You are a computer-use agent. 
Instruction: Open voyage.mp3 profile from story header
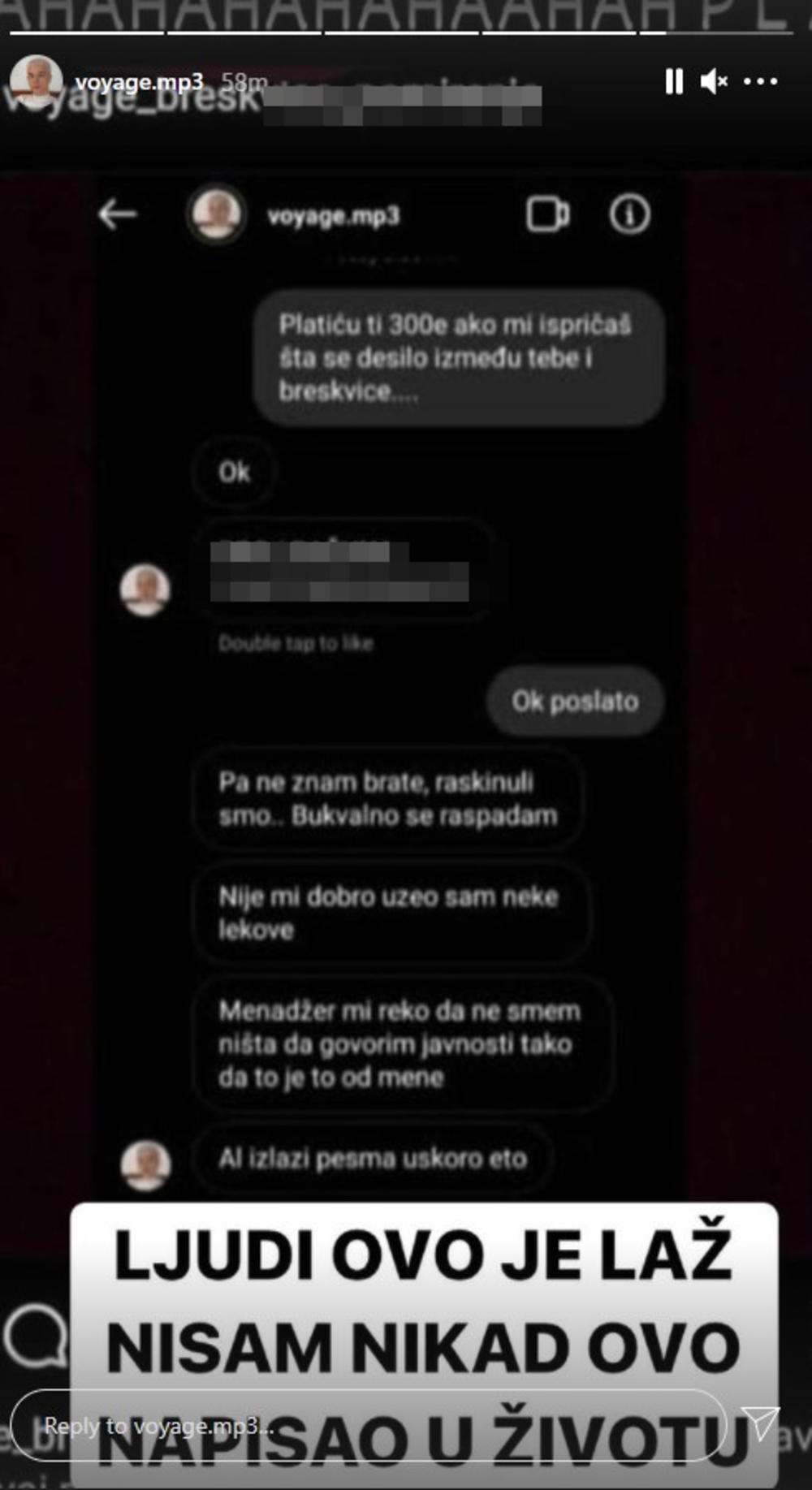138,82
